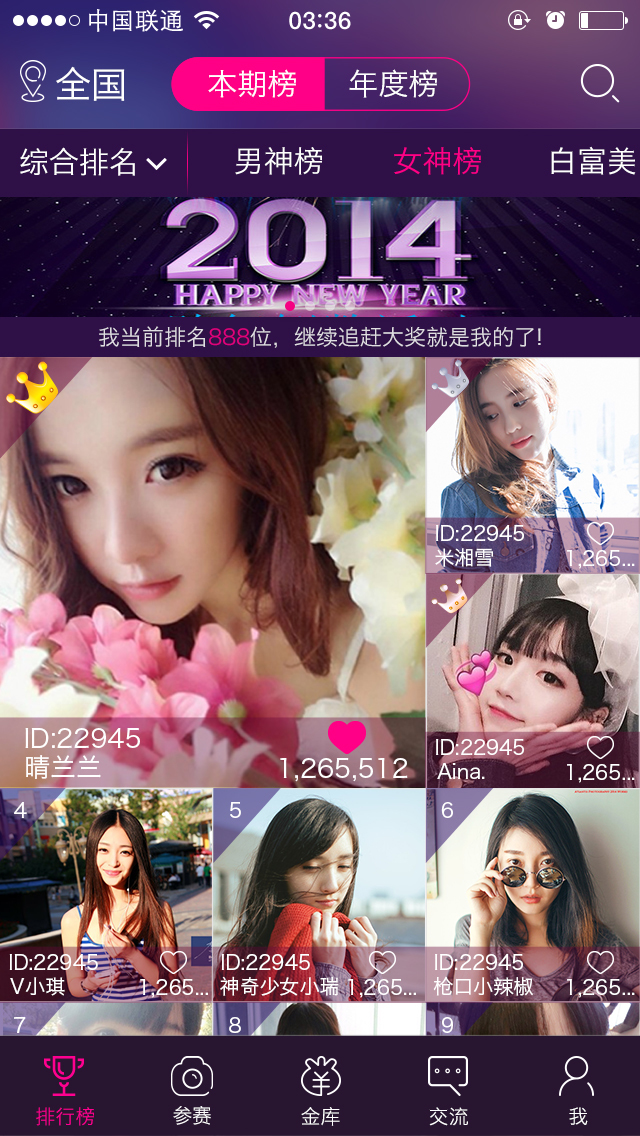640x1136 pixels.
Task: Change location from 全国
Action: pyautogui.click(x=72, y=84)
